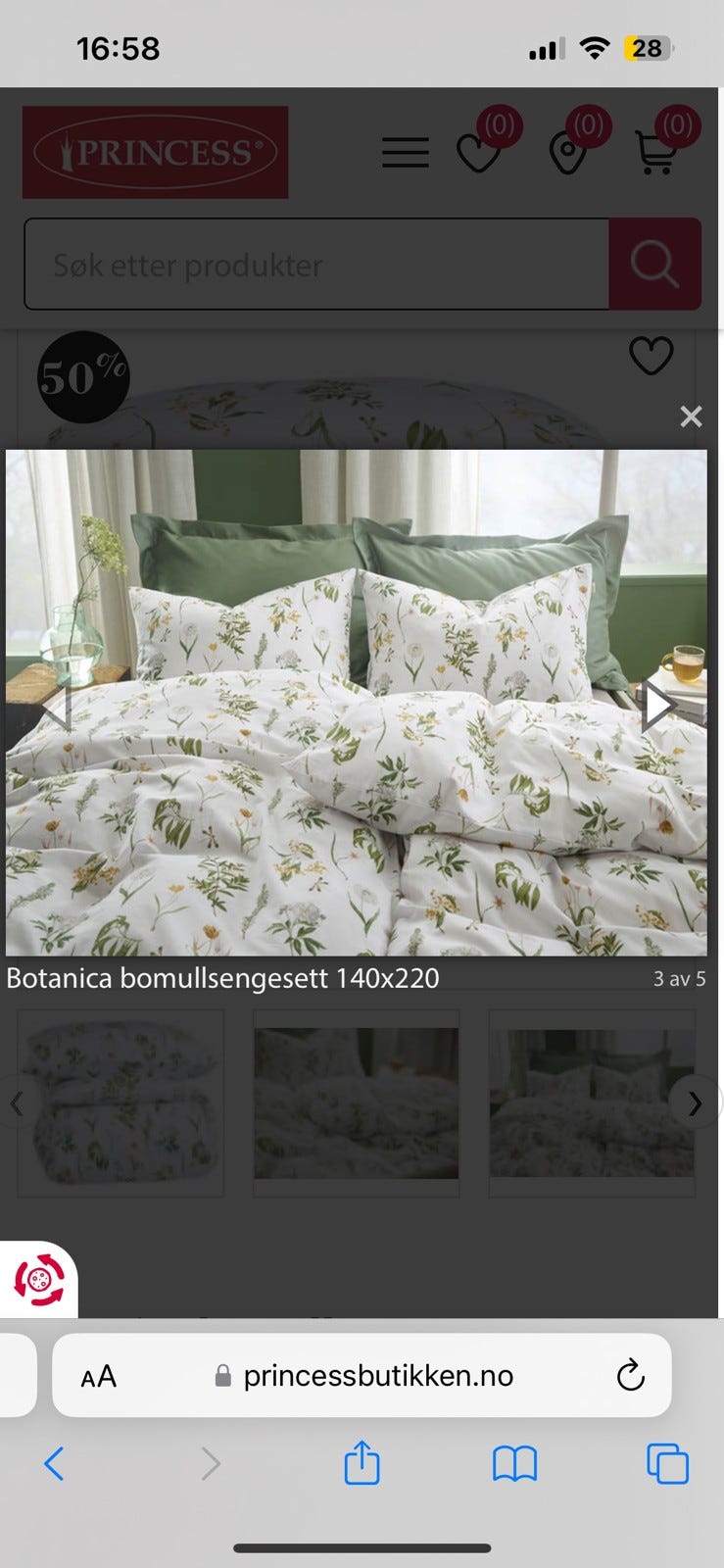The height and width of the screenshot is (1568, 724).
Task: Open the chat support widget bottom left
Action: pos(41,1279)
